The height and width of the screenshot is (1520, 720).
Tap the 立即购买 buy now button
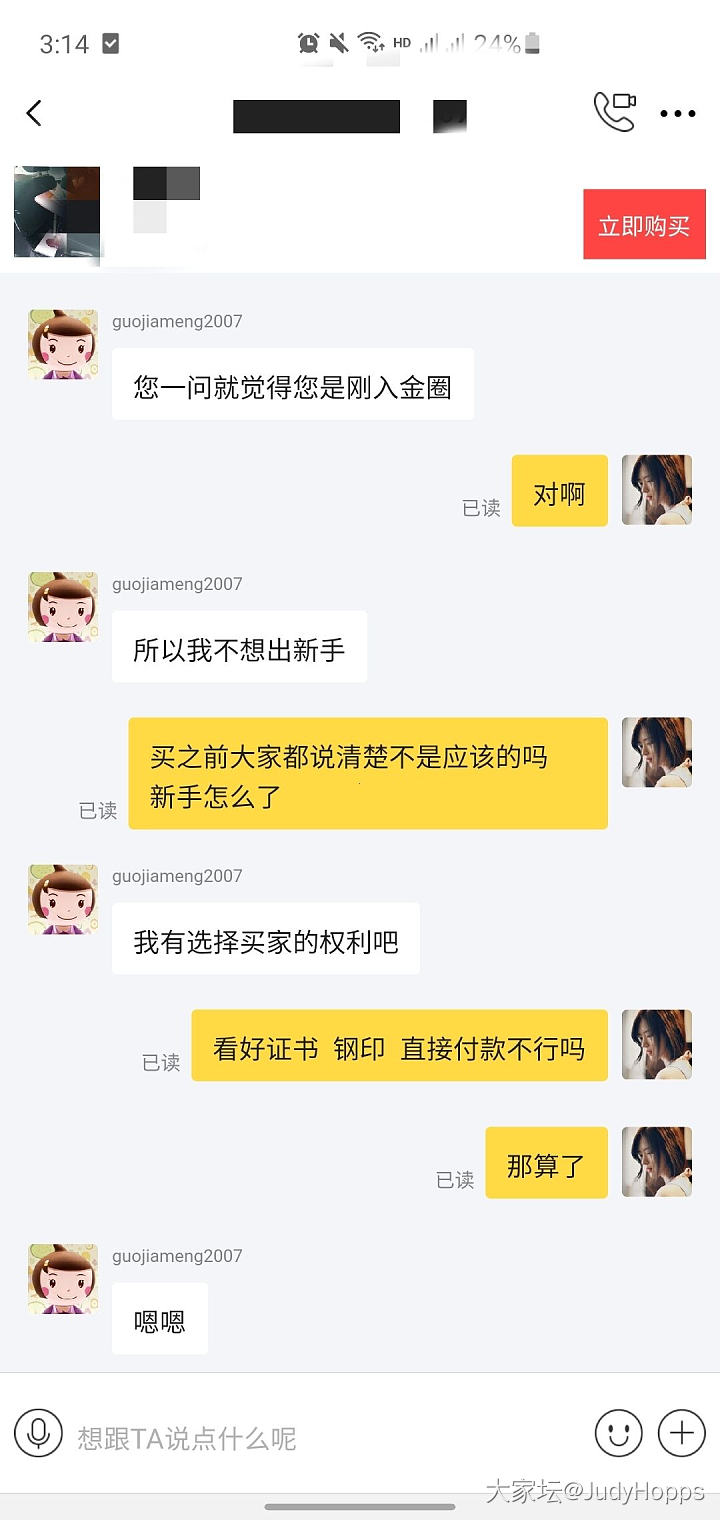[x=644, y=226]
